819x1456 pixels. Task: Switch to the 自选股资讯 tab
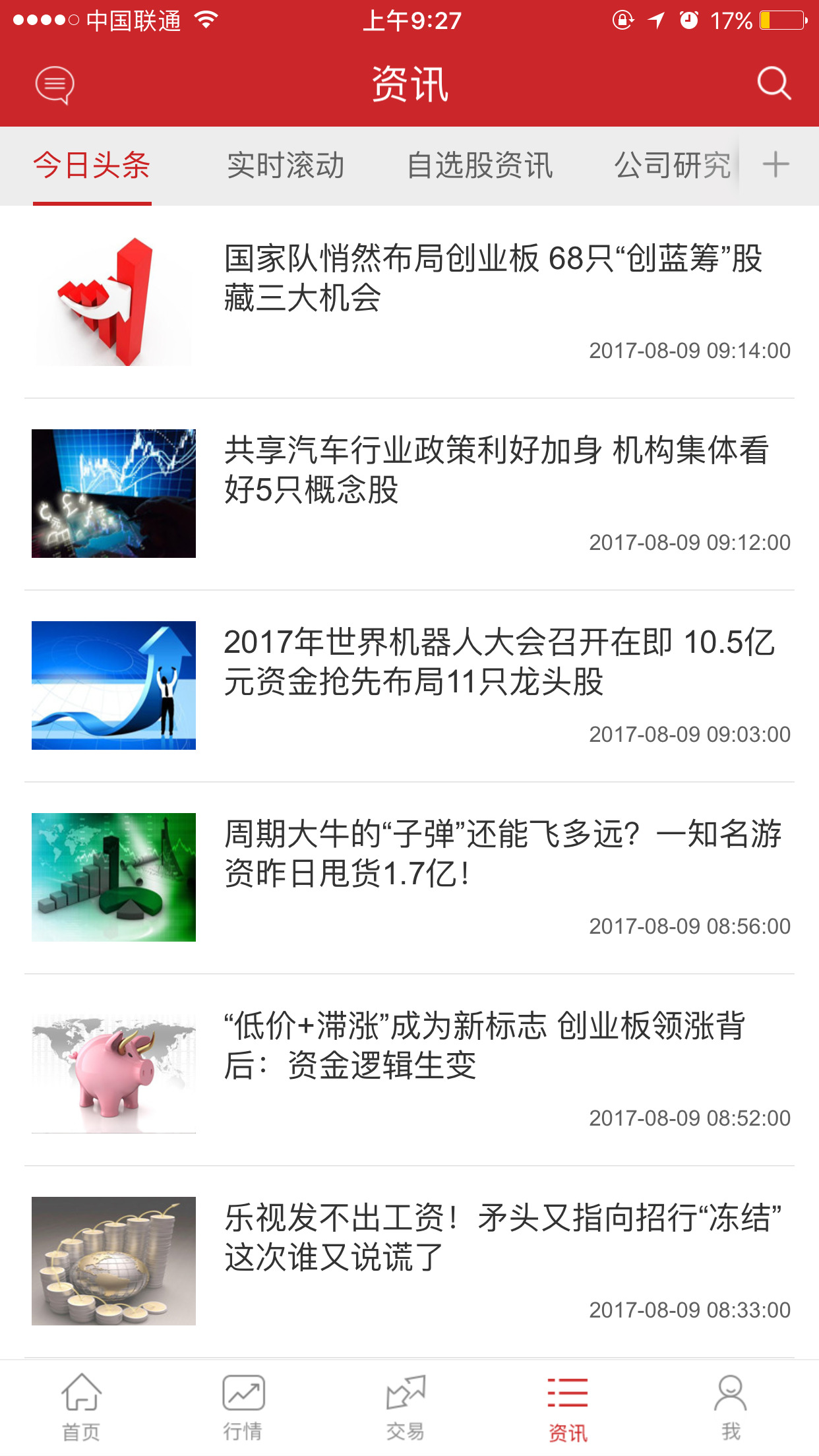point(479,166)
